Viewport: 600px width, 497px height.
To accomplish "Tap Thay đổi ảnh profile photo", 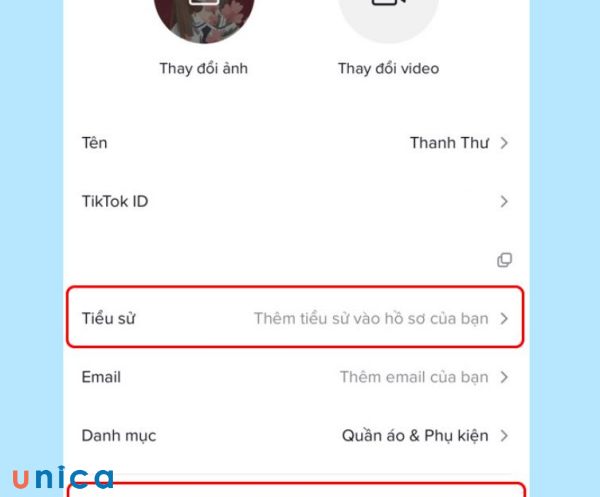I will [x=203, y=14].
